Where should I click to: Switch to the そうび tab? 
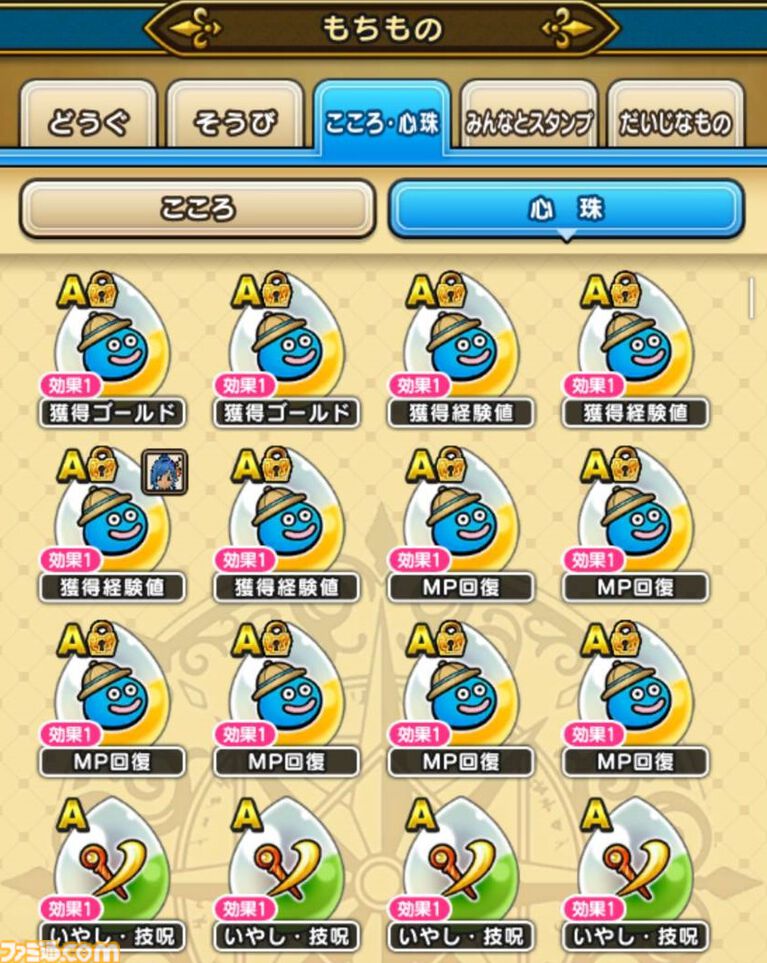(235, 124)
